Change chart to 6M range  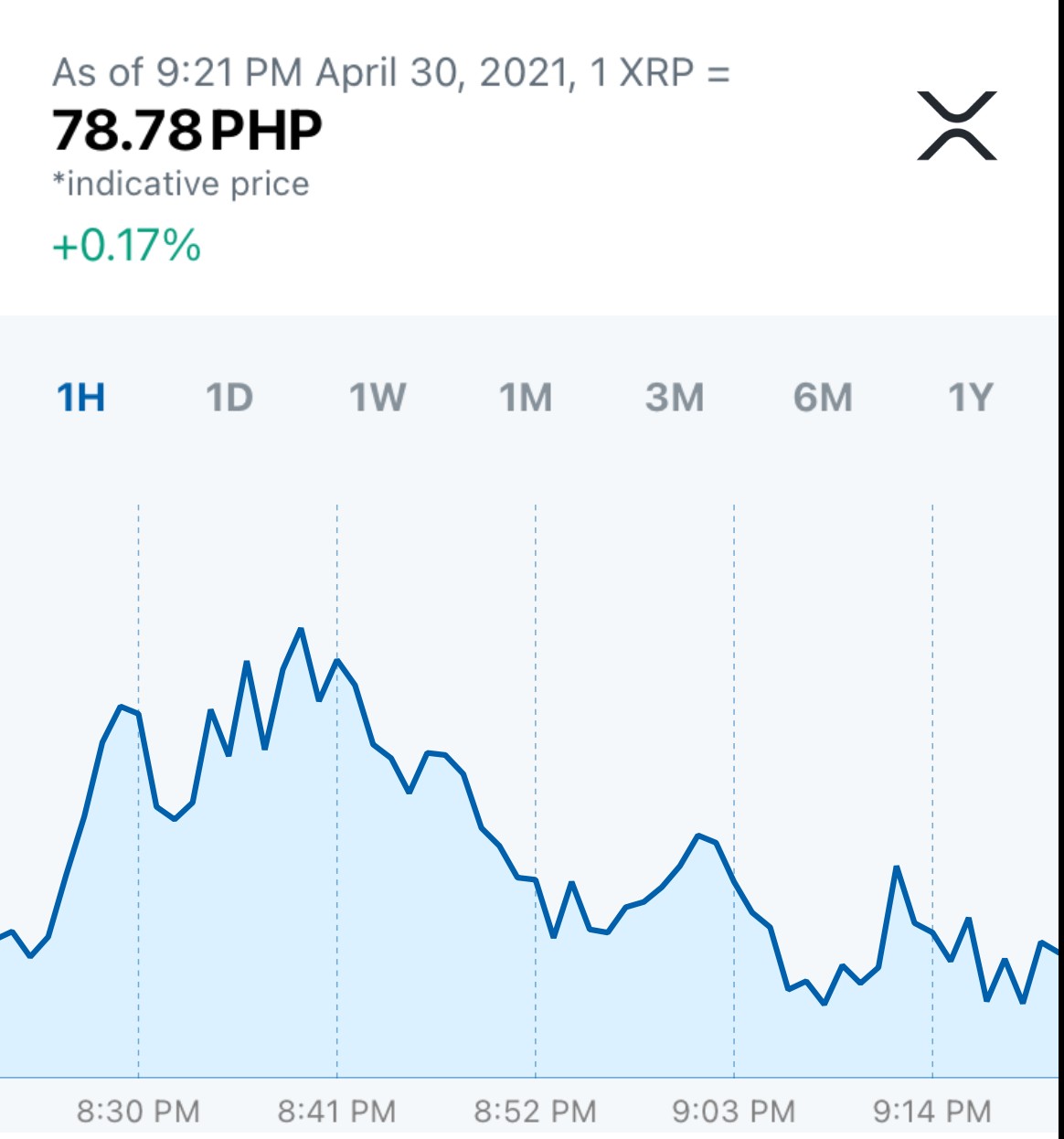[x=823, y=398]
